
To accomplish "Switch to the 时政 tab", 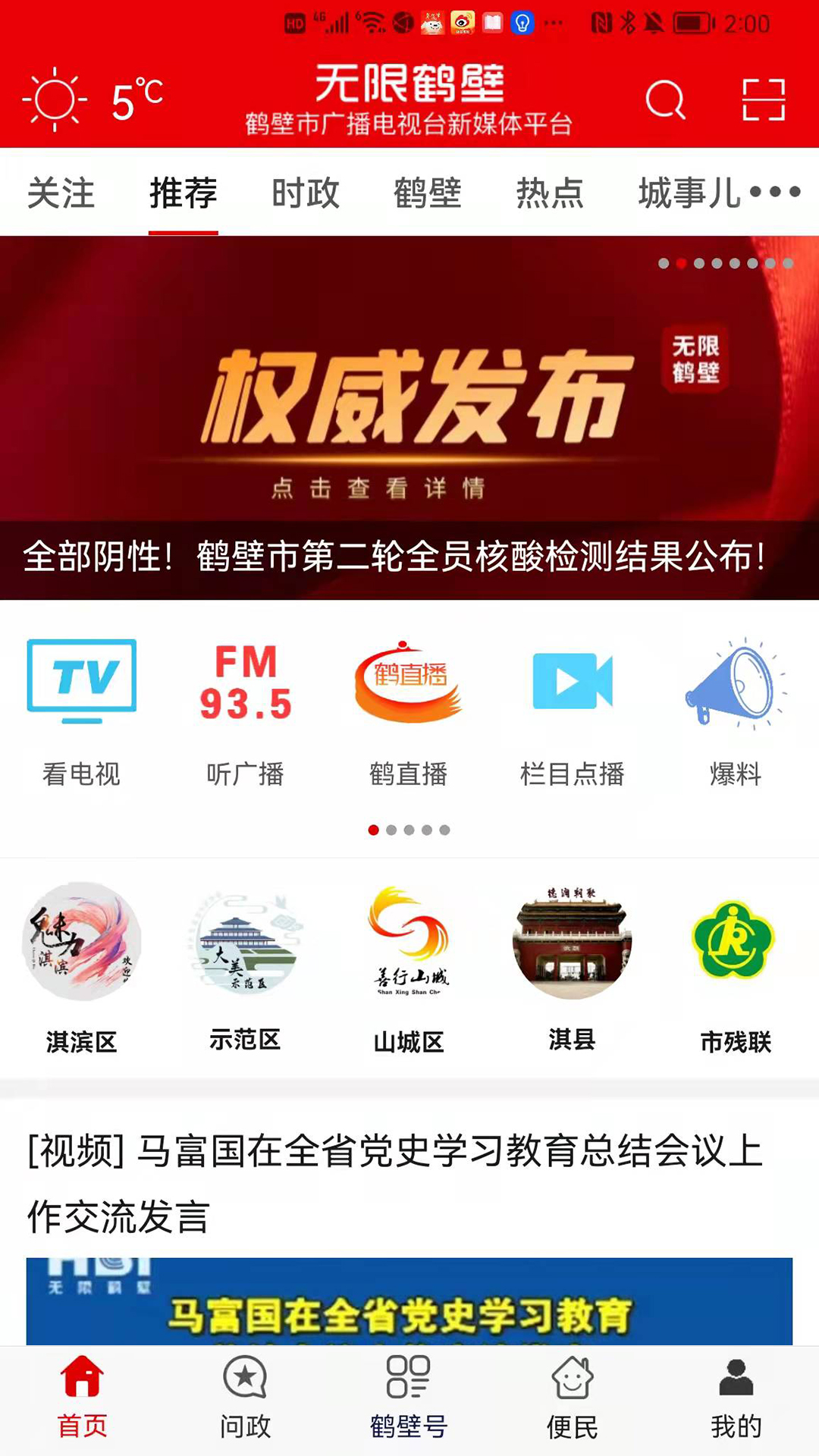I will tap(306, 193).
